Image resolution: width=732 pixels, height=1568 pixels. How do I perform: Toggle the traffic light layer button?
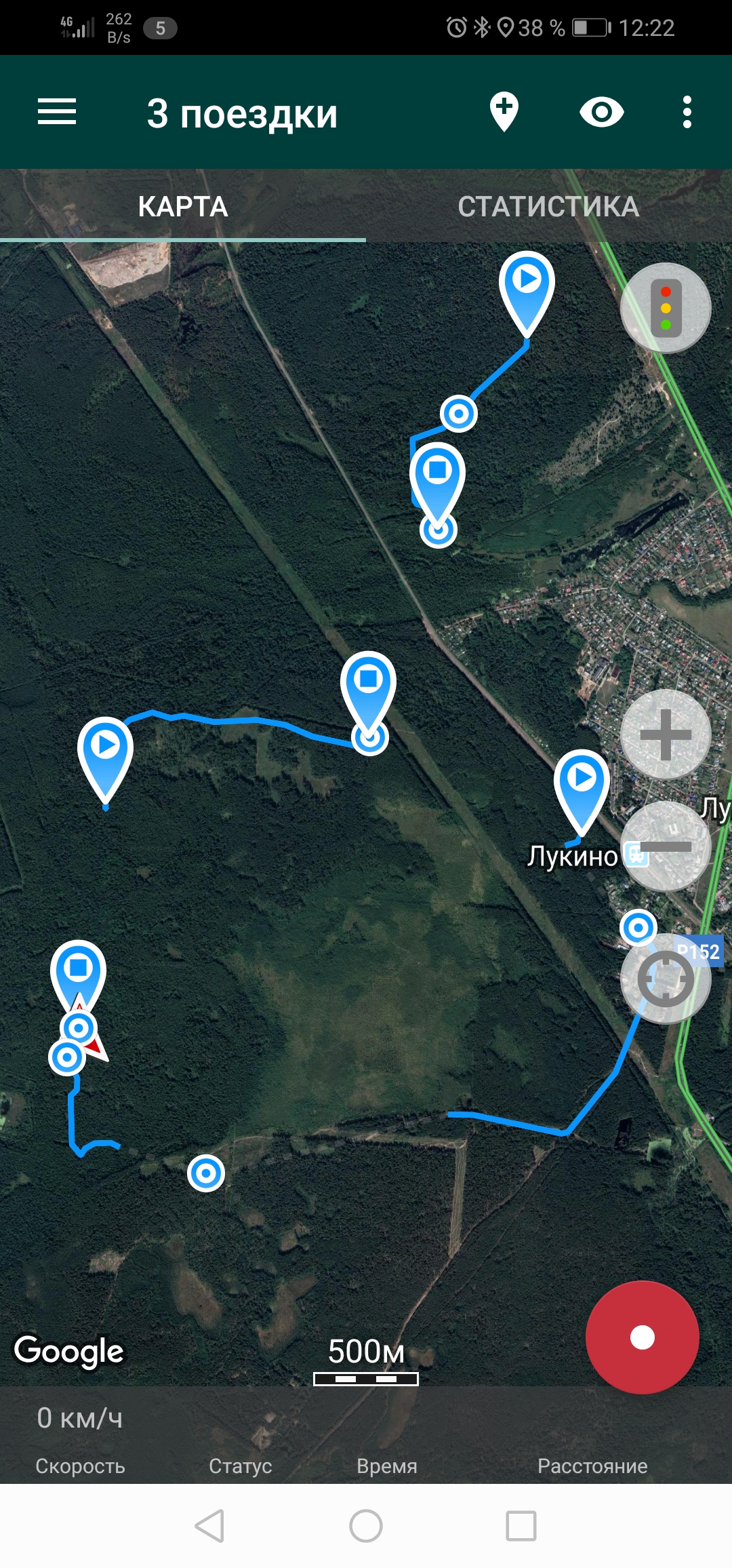click(x=666, y=308)
